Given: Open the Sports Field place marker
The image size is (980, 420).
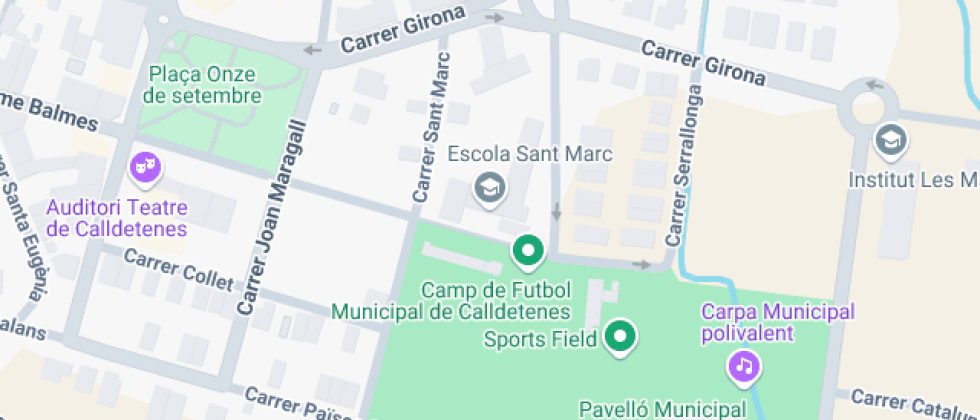Looking at the screenshot, I should coord(621,337).
